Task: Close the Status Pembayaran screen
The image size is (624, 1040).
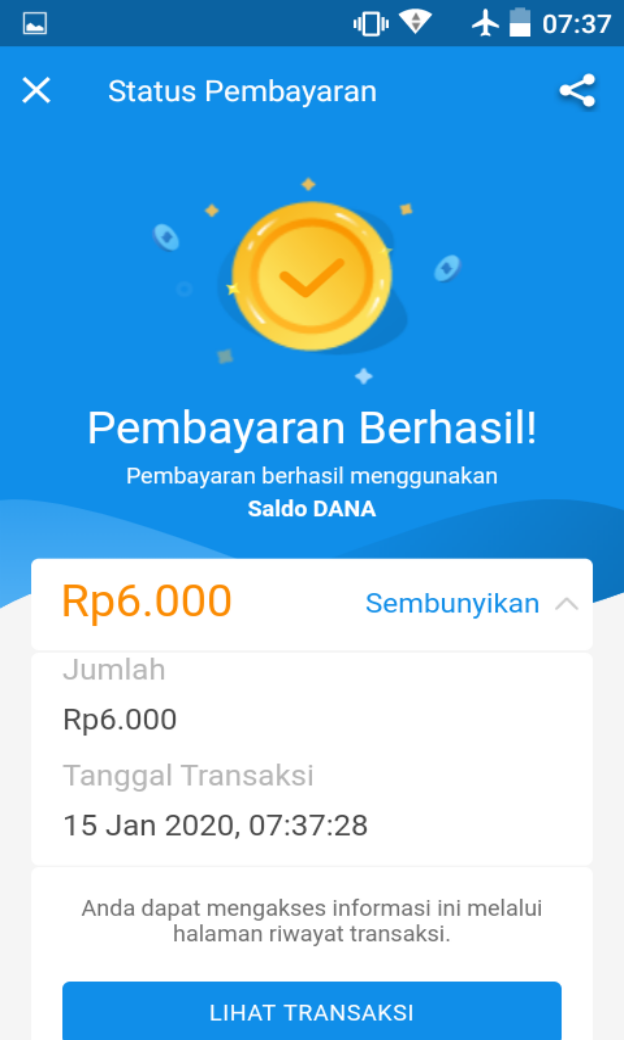Action: [36, 91]
